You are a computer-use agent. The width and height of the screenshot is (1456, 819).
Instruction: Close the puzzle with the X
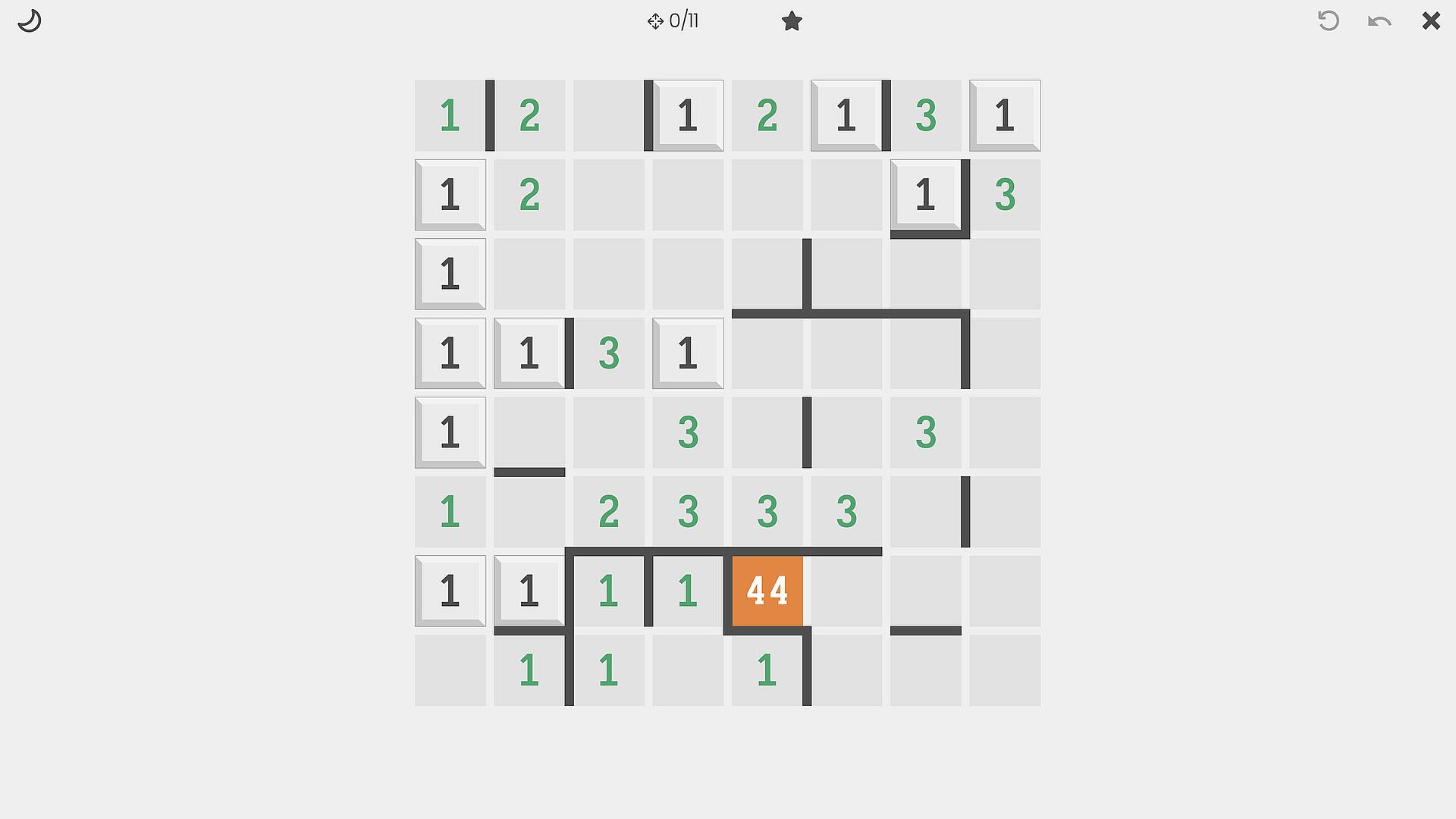(1431, 20)
